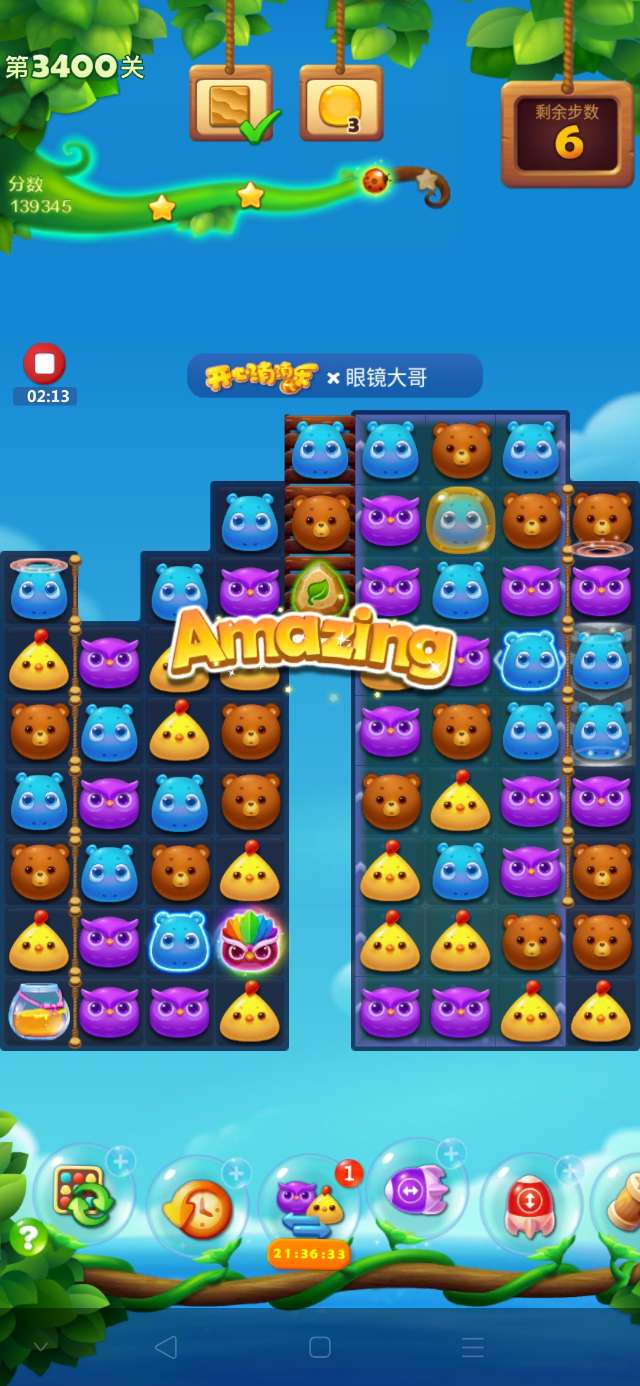Tap the rainbow magic bird piece
Image resolution: width=640 pixels, height=1386 pixels.
(249, 942)
